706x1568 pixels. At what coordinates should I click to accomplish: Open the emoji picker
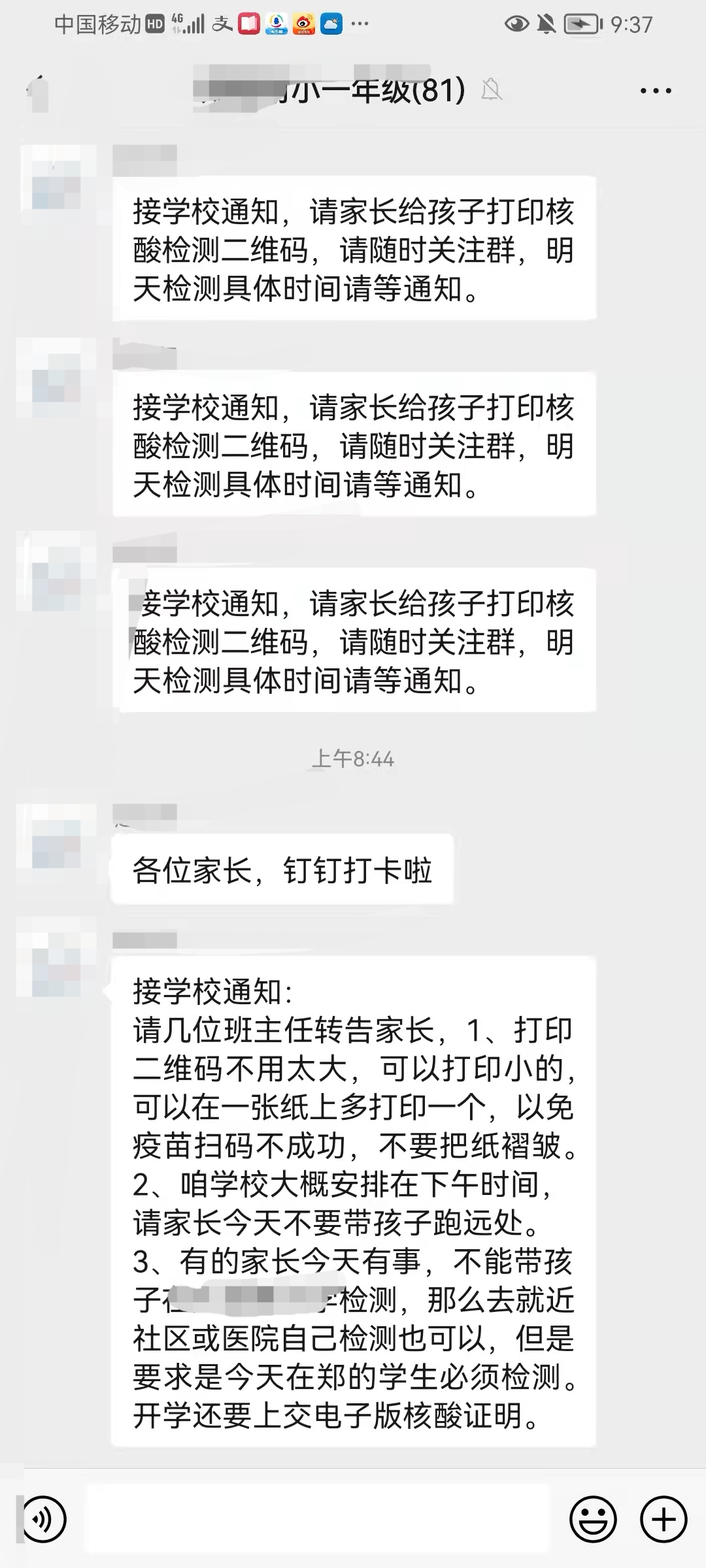[x=593, y=1520]
